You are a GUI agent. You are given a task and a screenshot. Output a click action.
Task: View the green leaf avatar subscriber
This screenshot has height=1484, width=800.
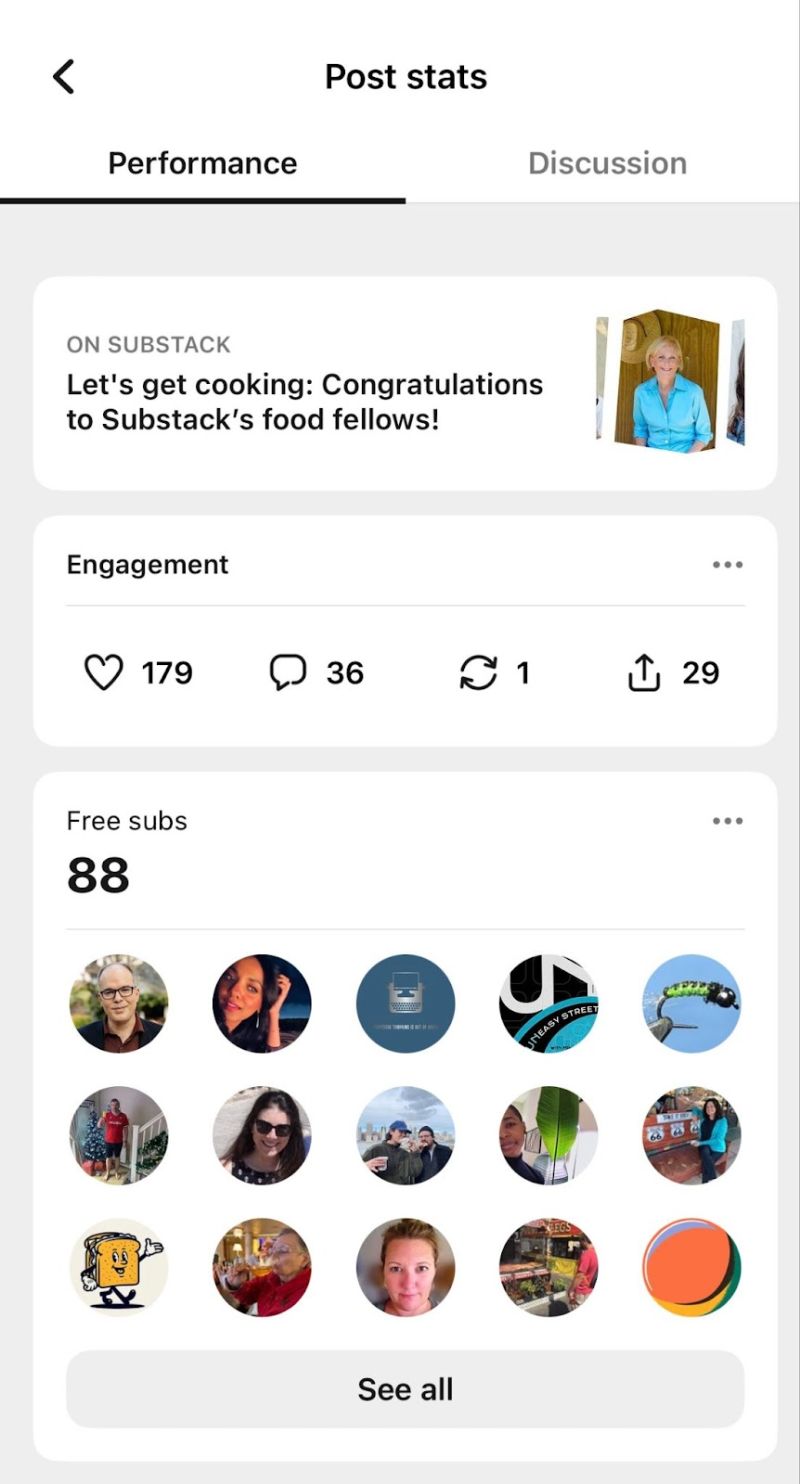click(548, 1135)
